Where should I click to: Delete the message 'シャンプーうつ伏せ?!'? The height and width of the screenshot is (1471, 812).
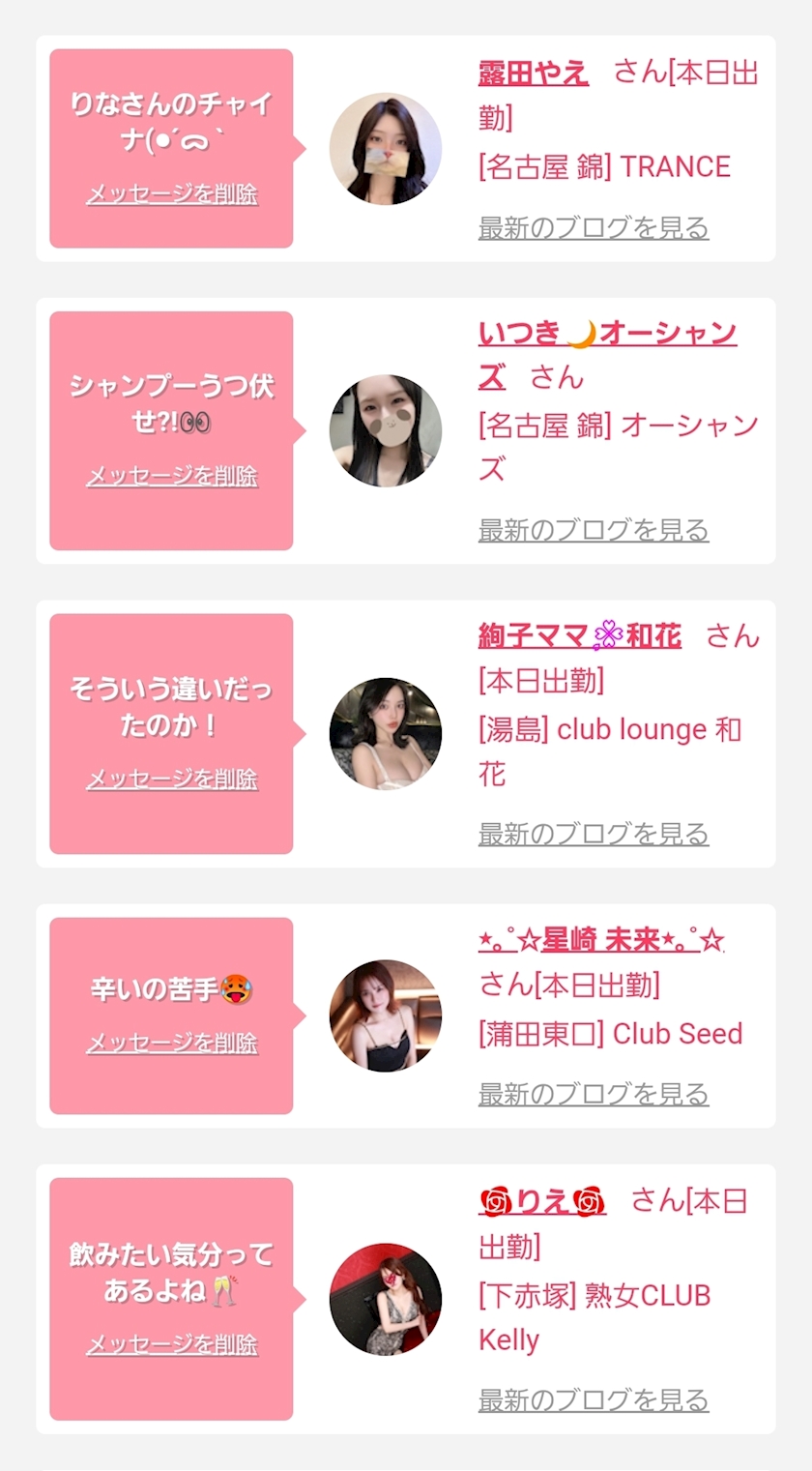[172, 477]
